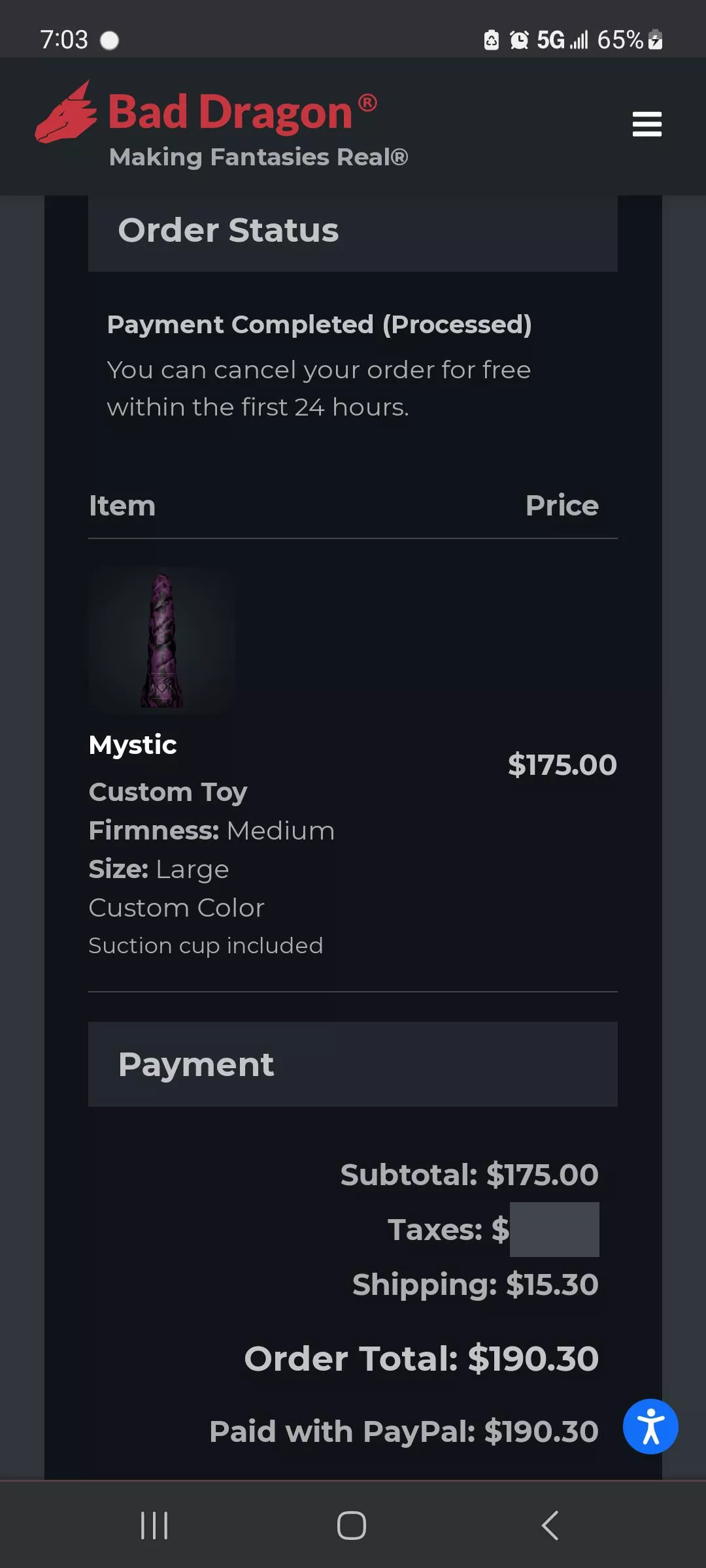Screen dimensions: 706x1568
Task: Select the Mystic product name
Action: click(131, 744)
